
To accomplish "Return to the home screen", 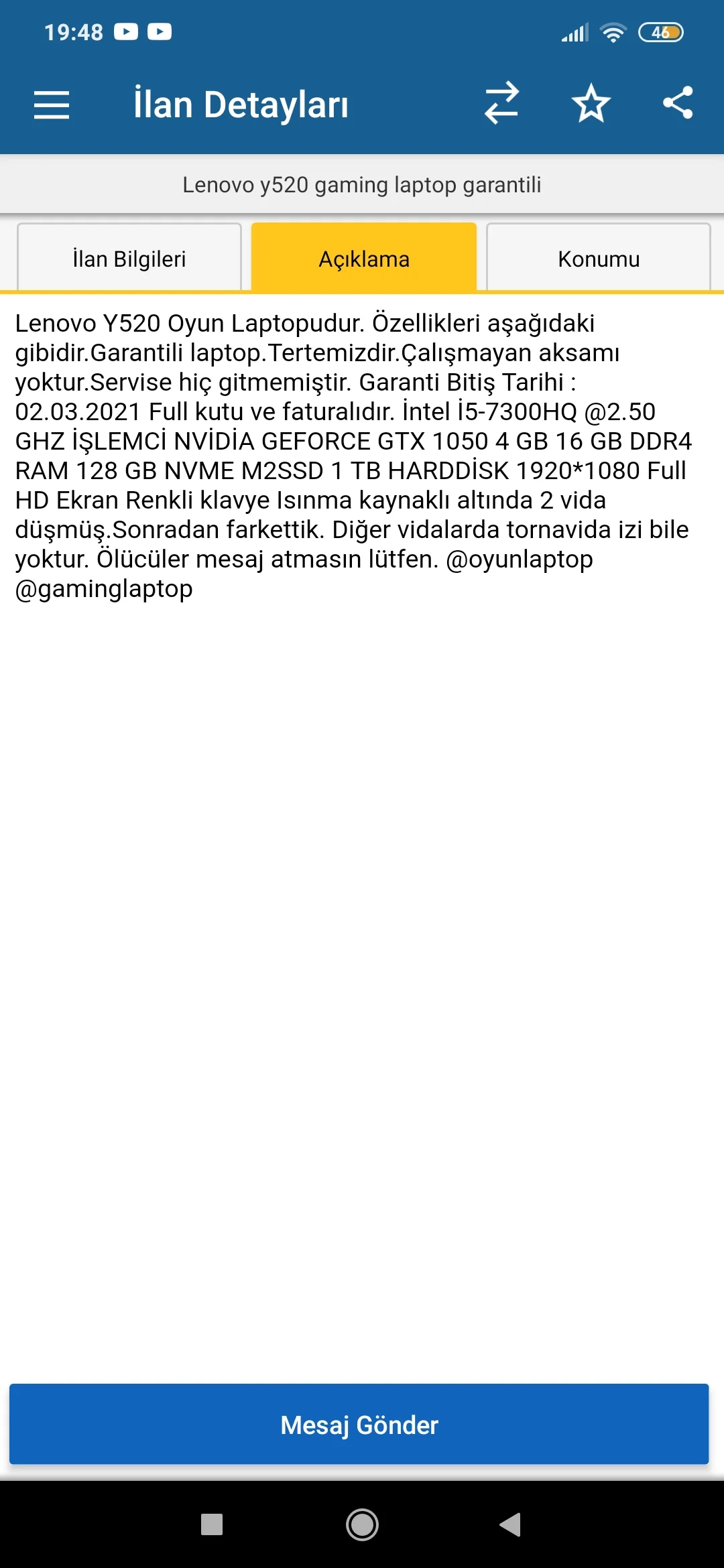I will [362, 1524].
